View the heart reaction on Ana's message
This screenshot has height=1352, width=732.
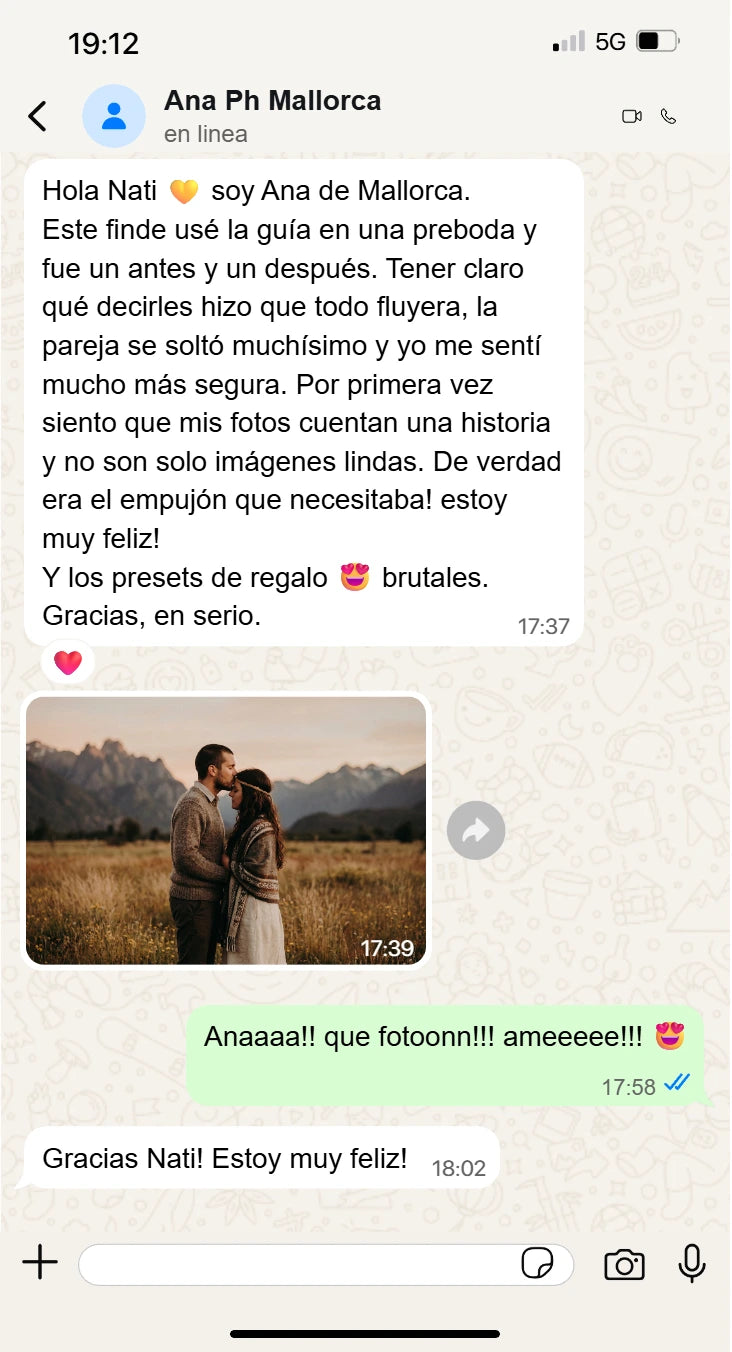pyautogui.click(x=68, y=662)
